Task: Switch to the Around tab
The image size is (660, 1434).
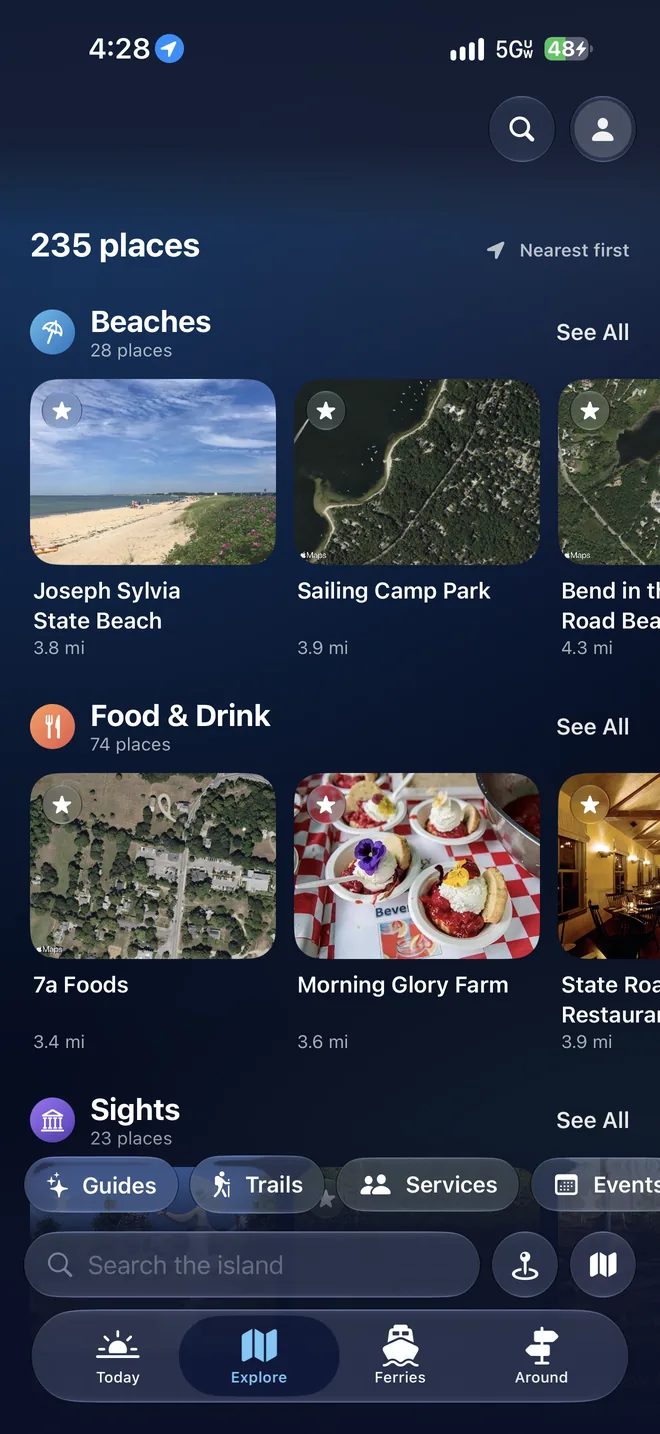Action: click(541, 1356)
